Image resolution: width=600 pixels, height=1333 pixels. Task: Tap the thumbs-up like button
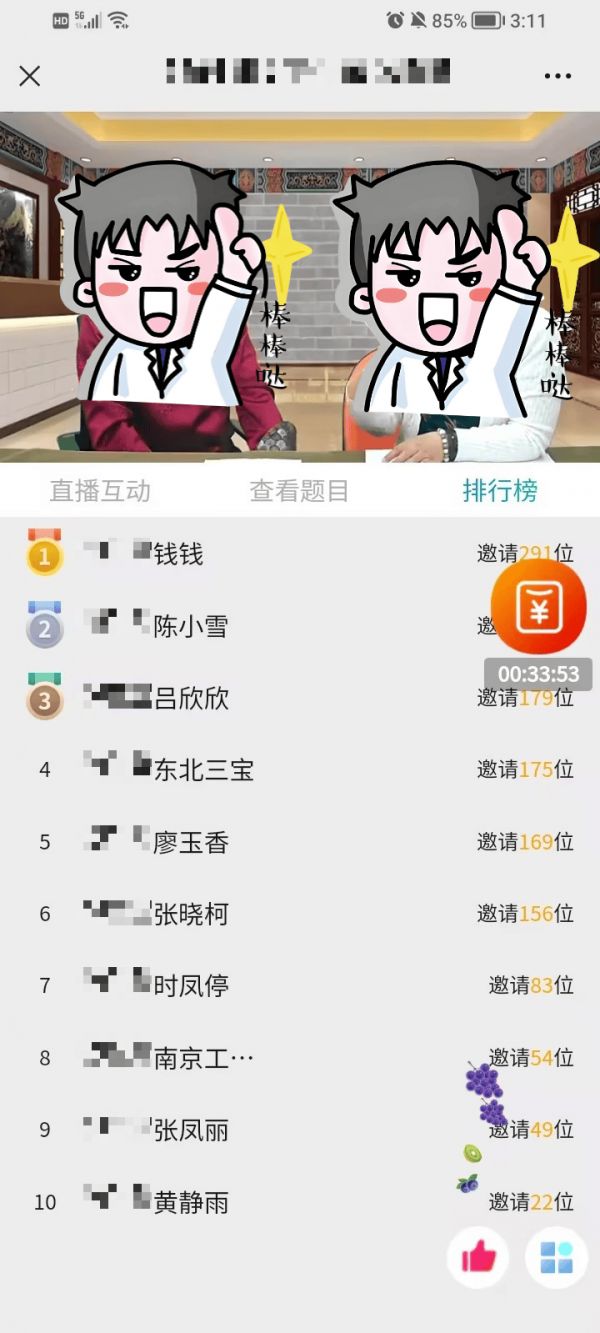tap(478, 1257)
